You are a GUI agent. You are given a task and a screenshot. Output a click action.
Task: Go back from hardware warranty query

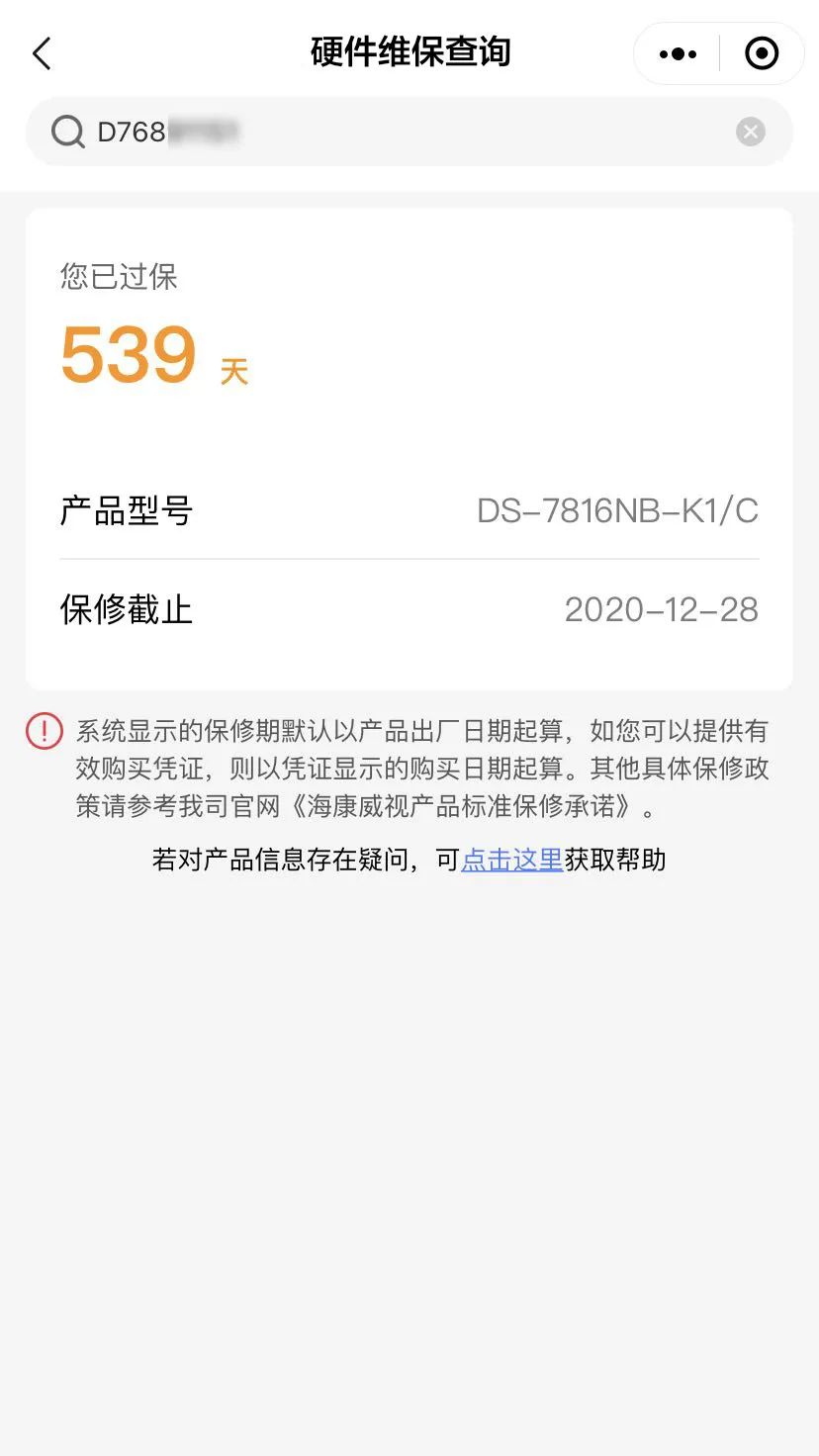pyautogui.click(x=42, y=53)
